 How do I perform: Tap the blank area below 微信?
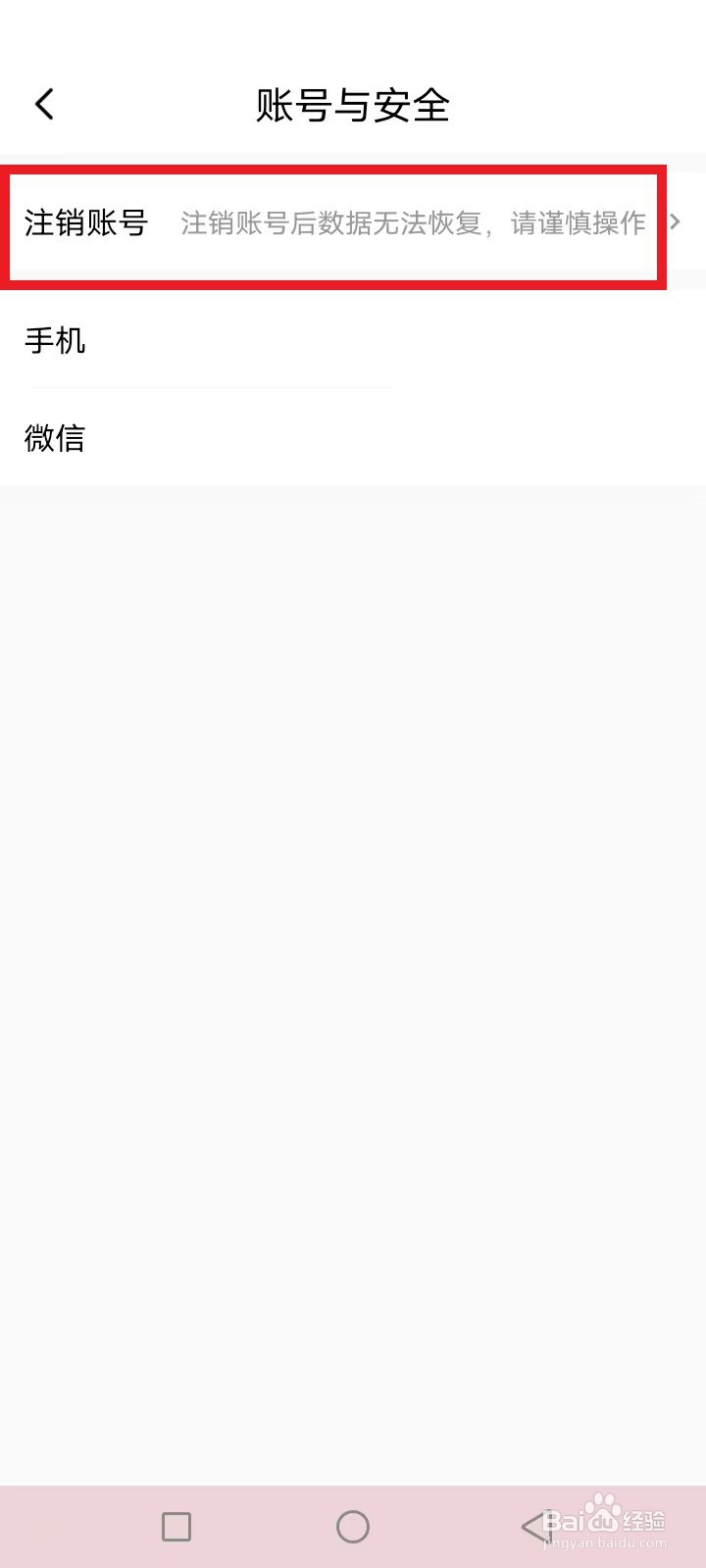353,882
